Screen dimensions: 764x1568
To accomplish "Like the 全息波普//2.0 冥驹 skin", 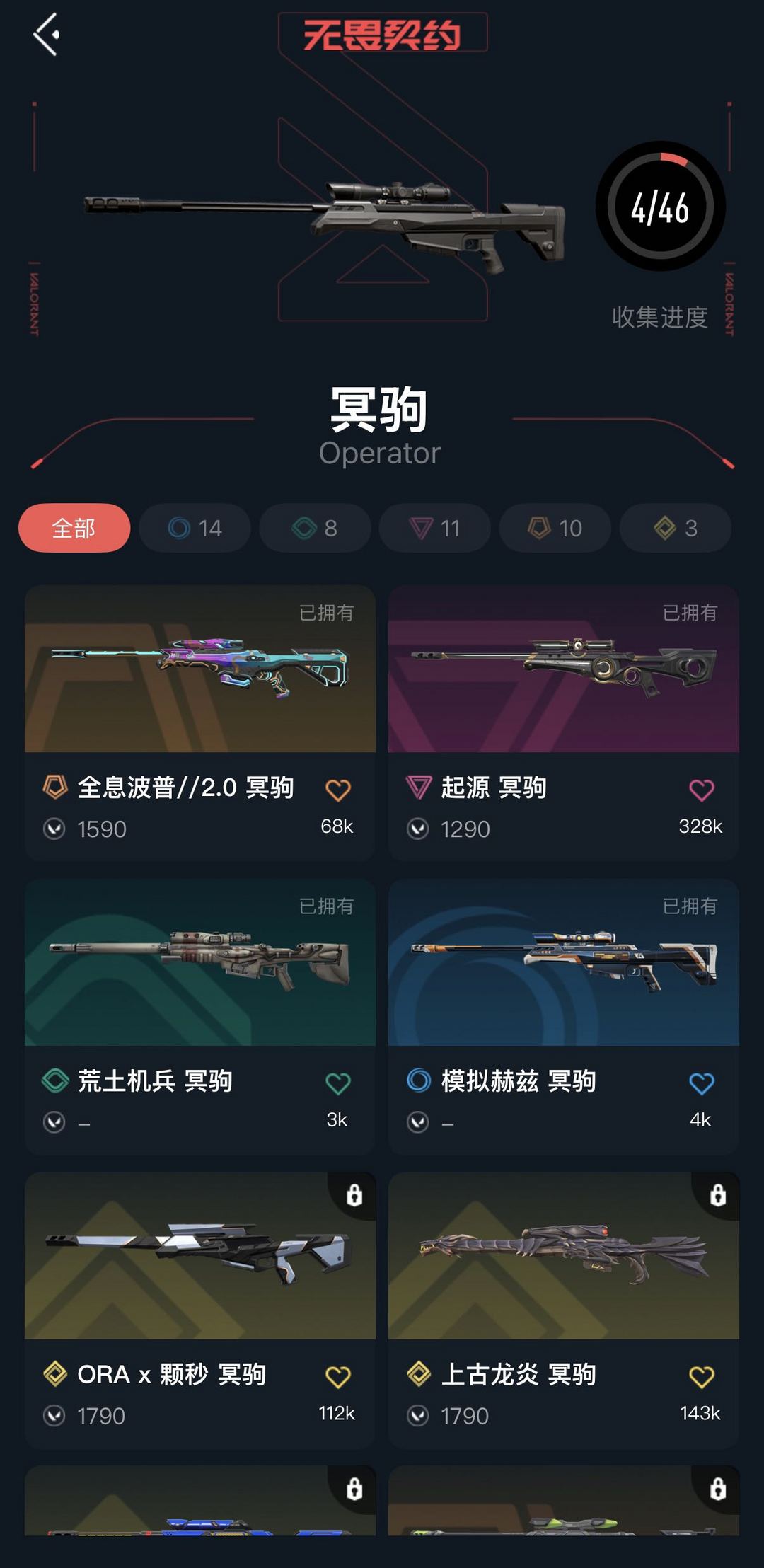I will coord(338,790).
